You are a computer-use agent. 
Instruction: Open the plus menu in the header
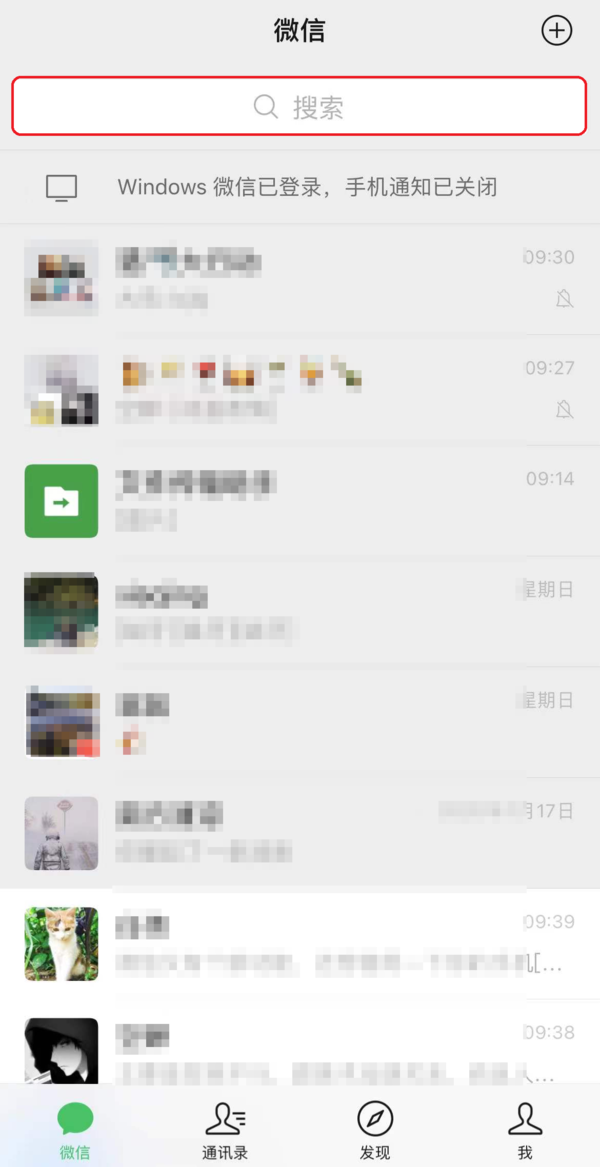pyautogui.click(x=556, y=31)
